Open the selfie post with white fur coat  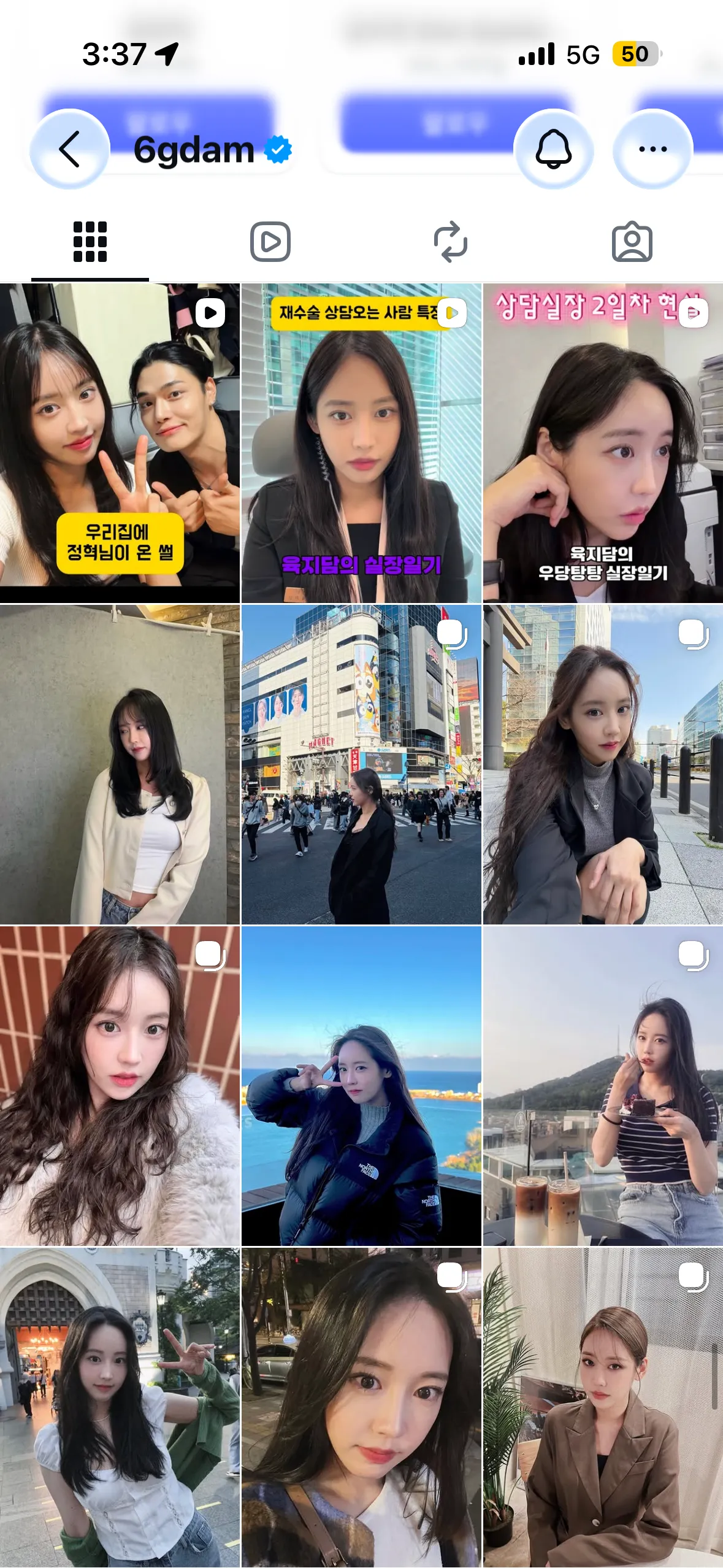(120, 1086)
